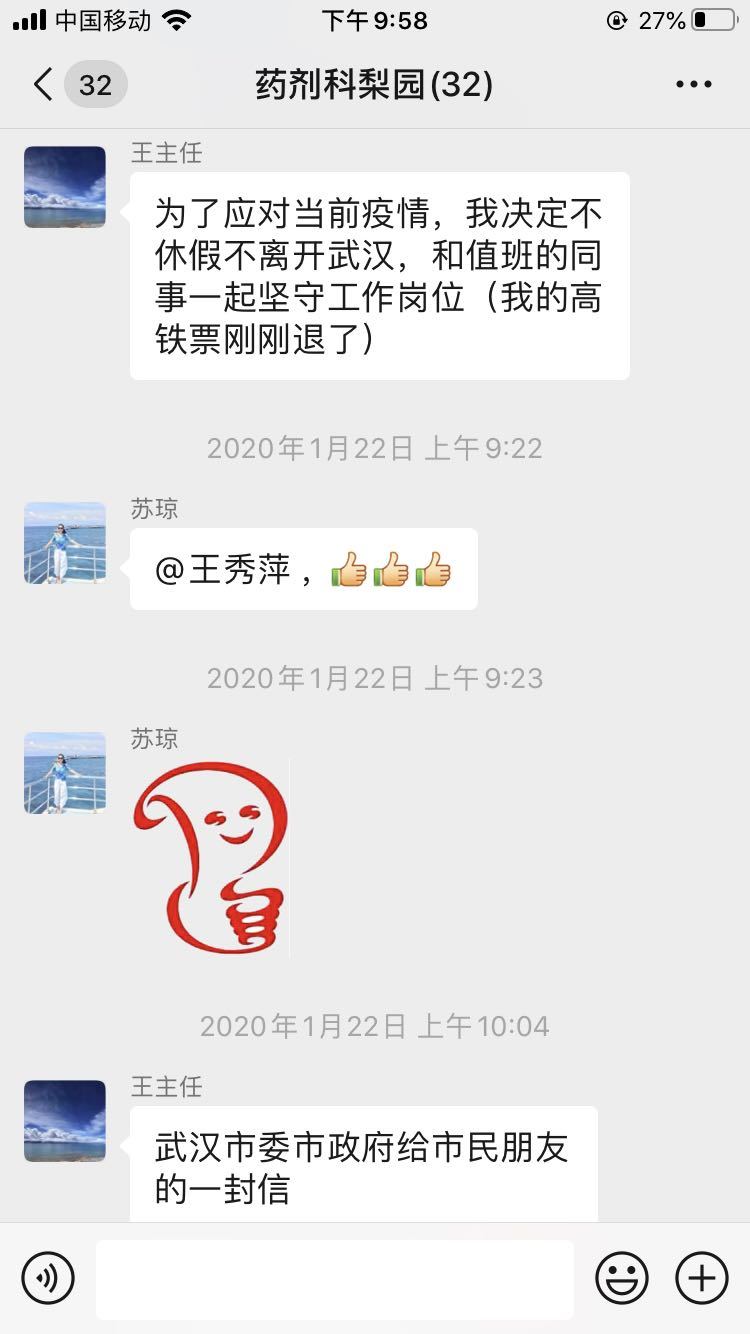Open the emoji sticker panel
The height and width of the screenshot is (1334, 750).
[x=622, y=1278]
